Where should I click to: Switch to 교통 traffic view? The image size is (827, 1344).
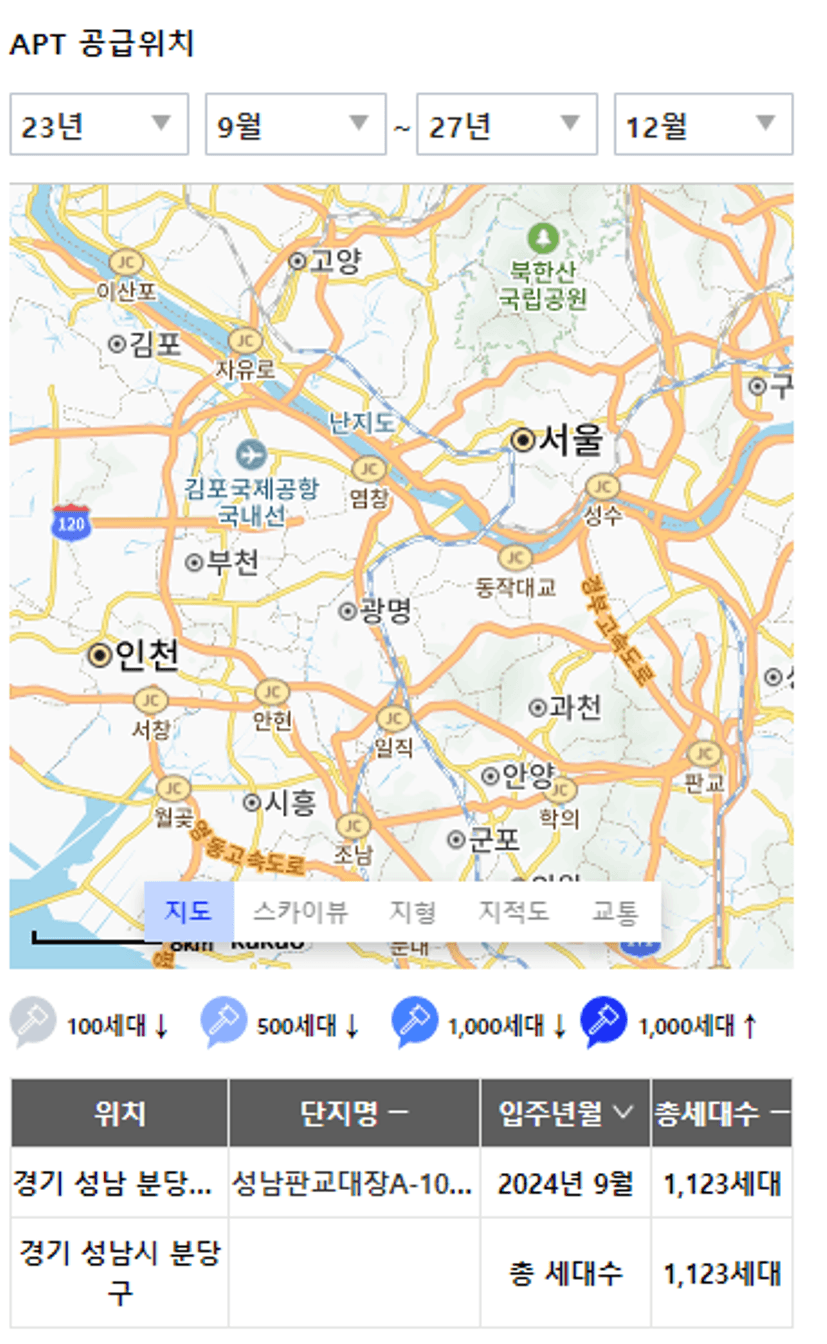pyautogui.click(x=614, y=912)
